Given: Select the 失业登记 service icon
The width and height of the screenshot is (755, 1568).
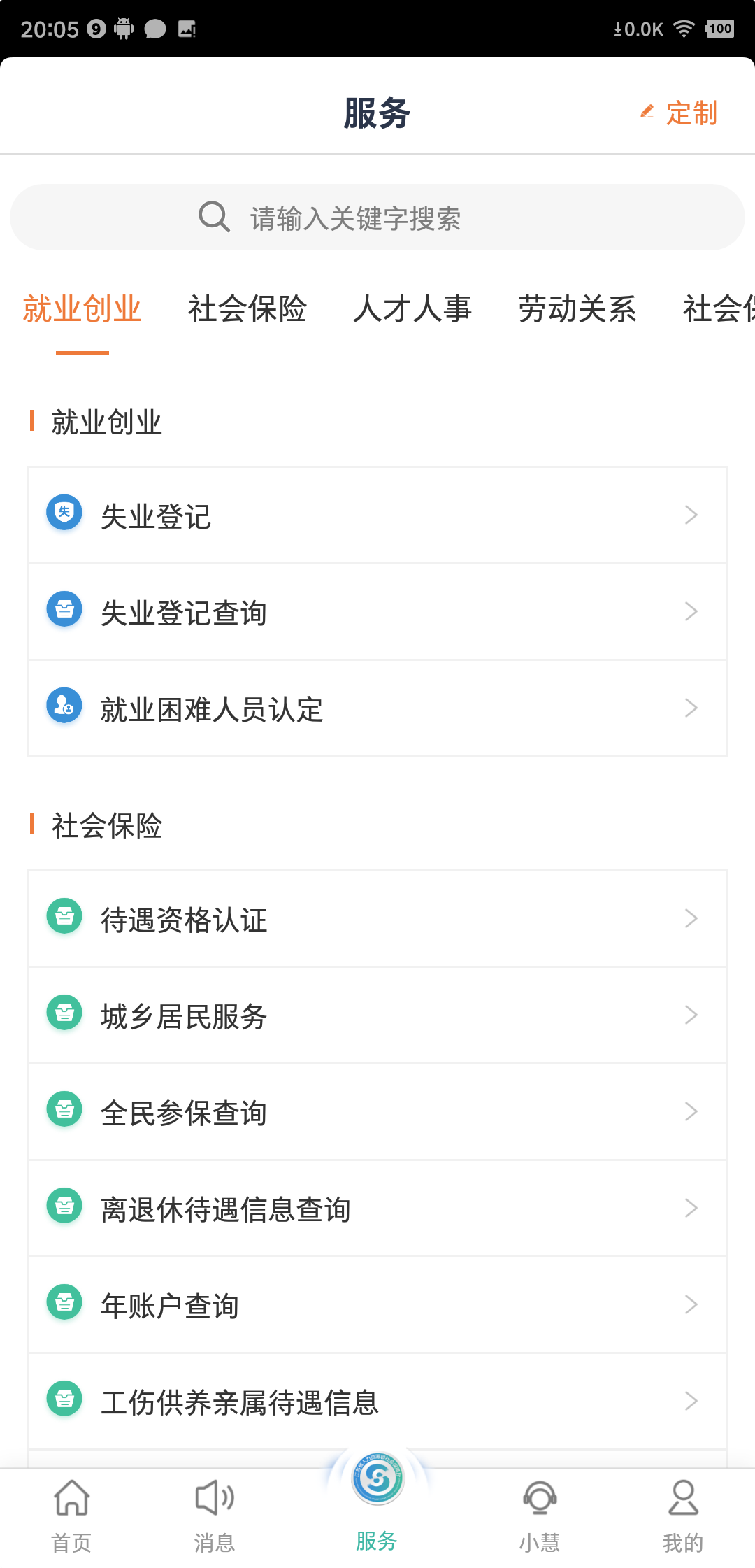Looking at the screenshot, I should click(64, 513).
